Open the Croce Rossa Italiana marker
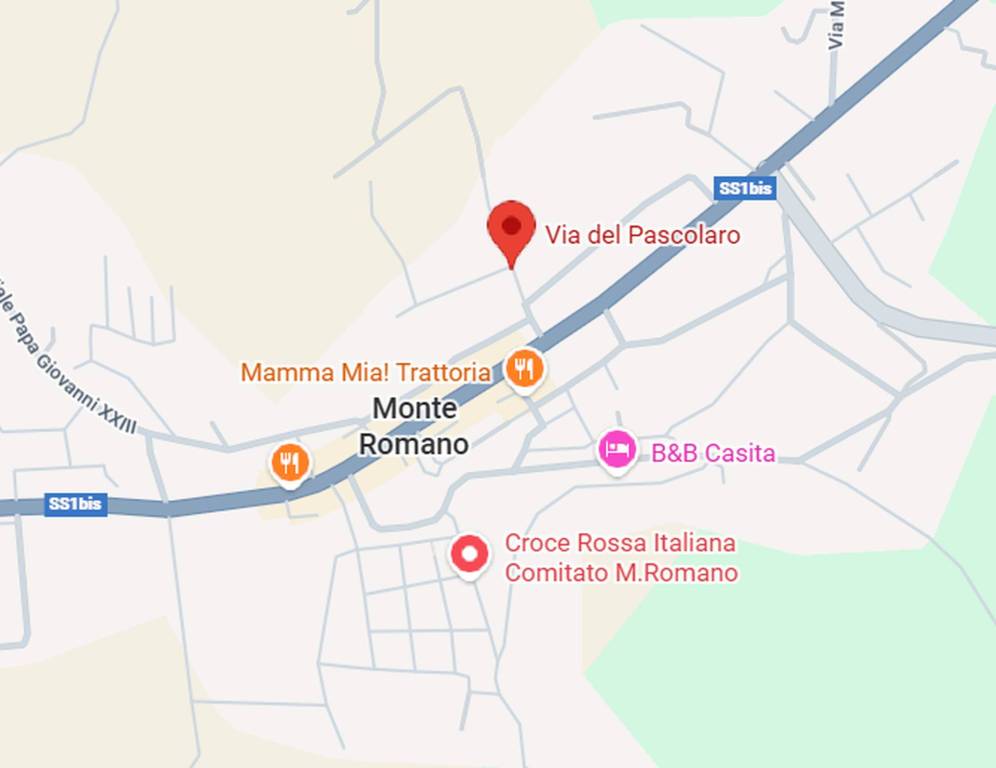This screenshot has width=996, height=768. click(468, 553)
